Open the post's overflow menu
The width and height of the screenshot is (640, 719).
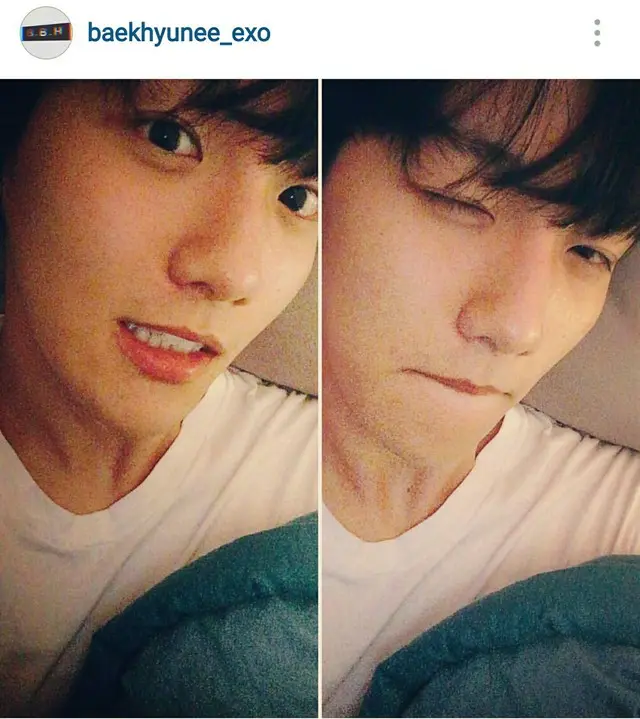click(597, 33)
